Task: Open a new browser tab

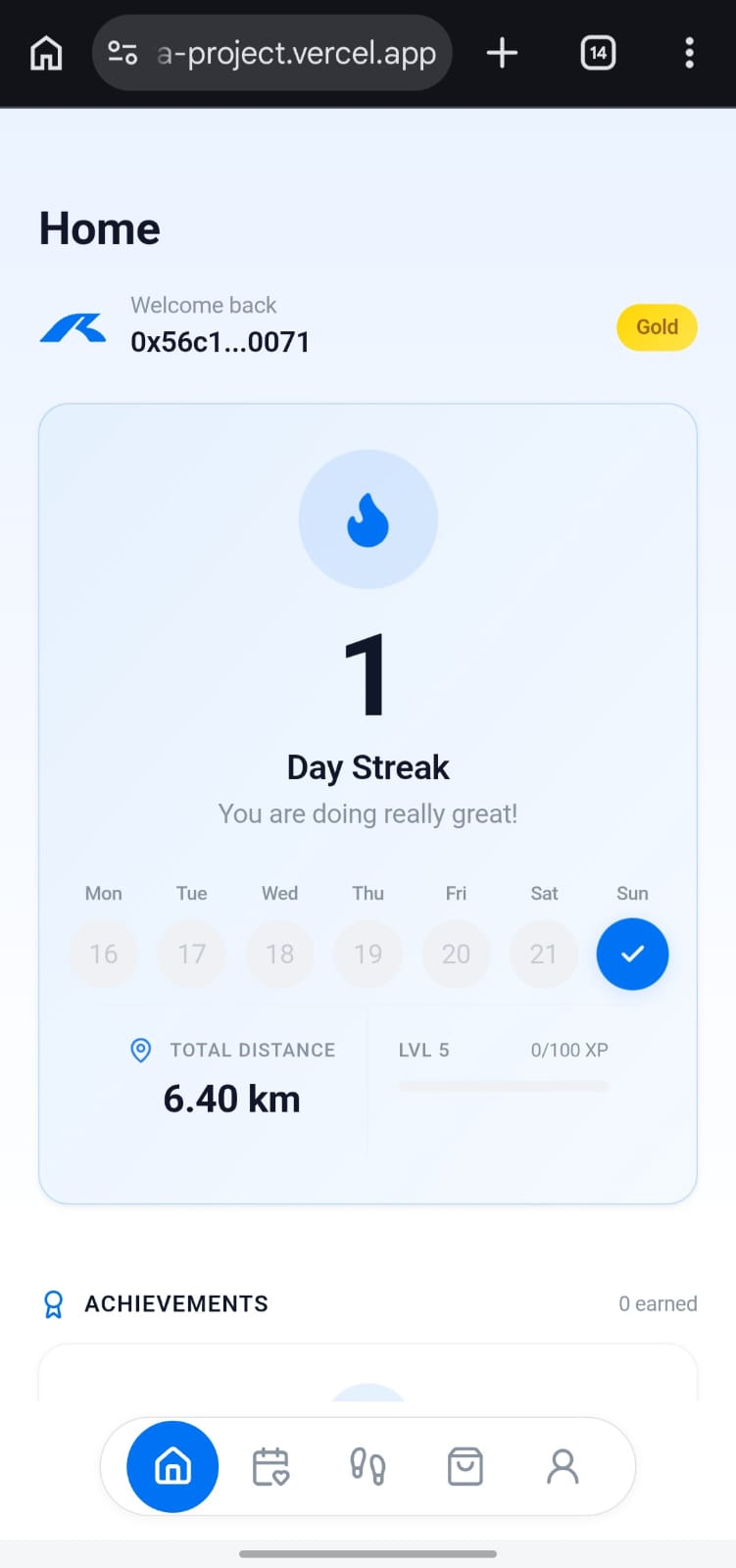Action: tap(502, 53)
